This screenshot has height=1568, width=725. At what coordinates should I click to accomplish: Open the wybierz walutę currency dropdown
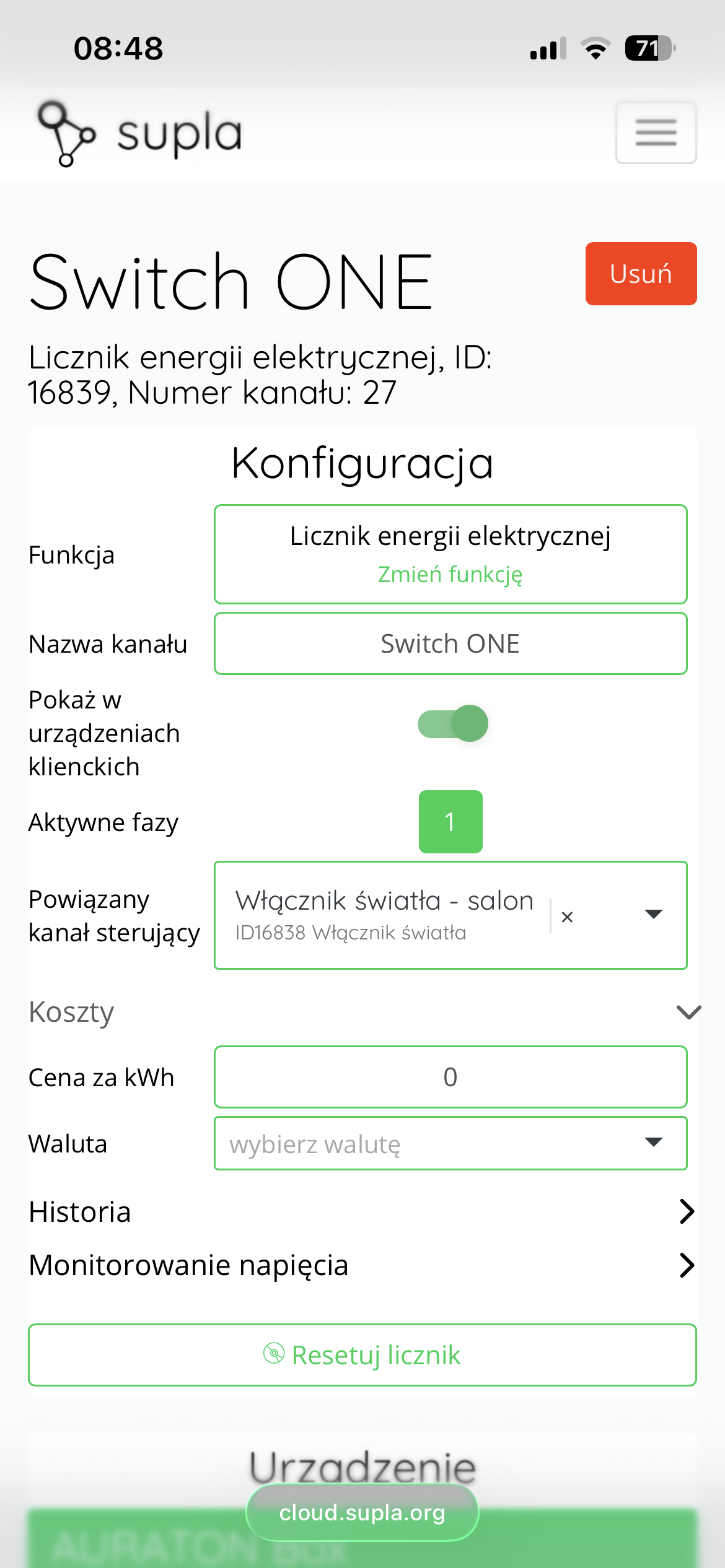coord(450,1143)
